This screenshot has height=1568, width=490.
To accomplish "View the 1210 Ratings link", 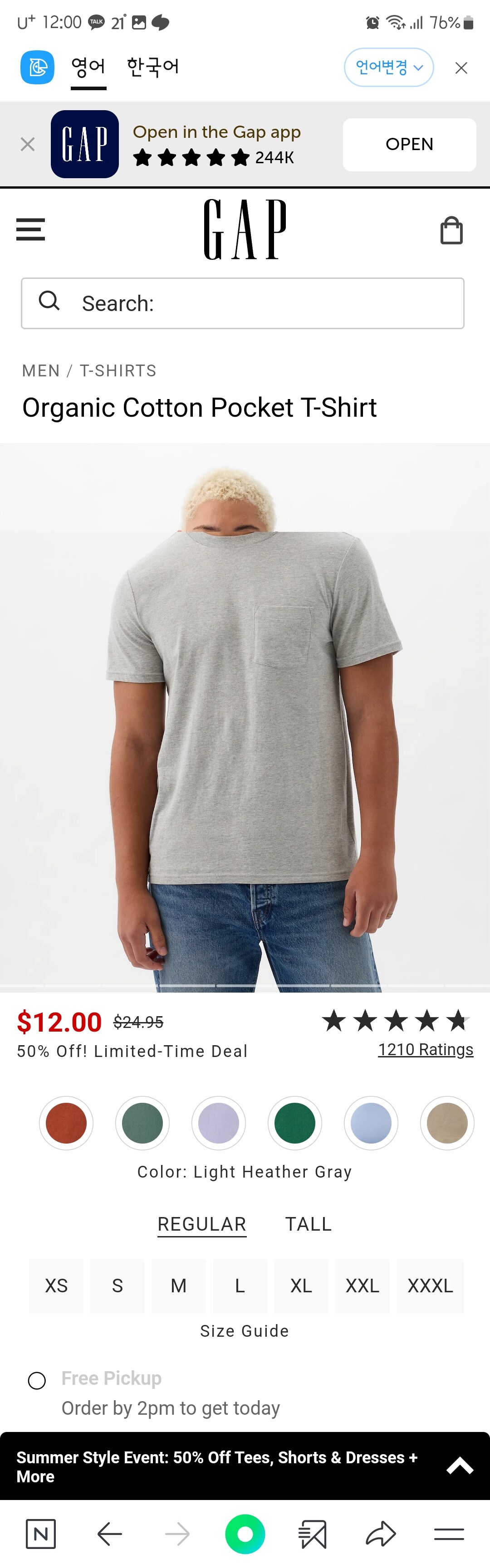I will 425,1050.
